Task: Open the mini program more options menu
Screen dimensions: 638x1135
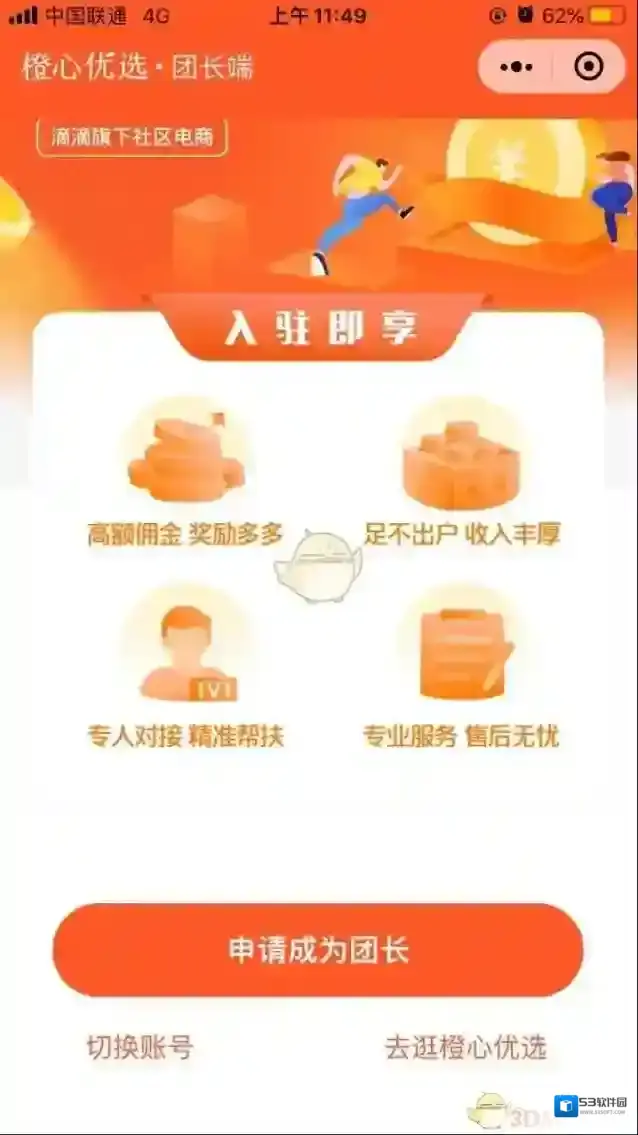Action: click(x=515, y=67)
